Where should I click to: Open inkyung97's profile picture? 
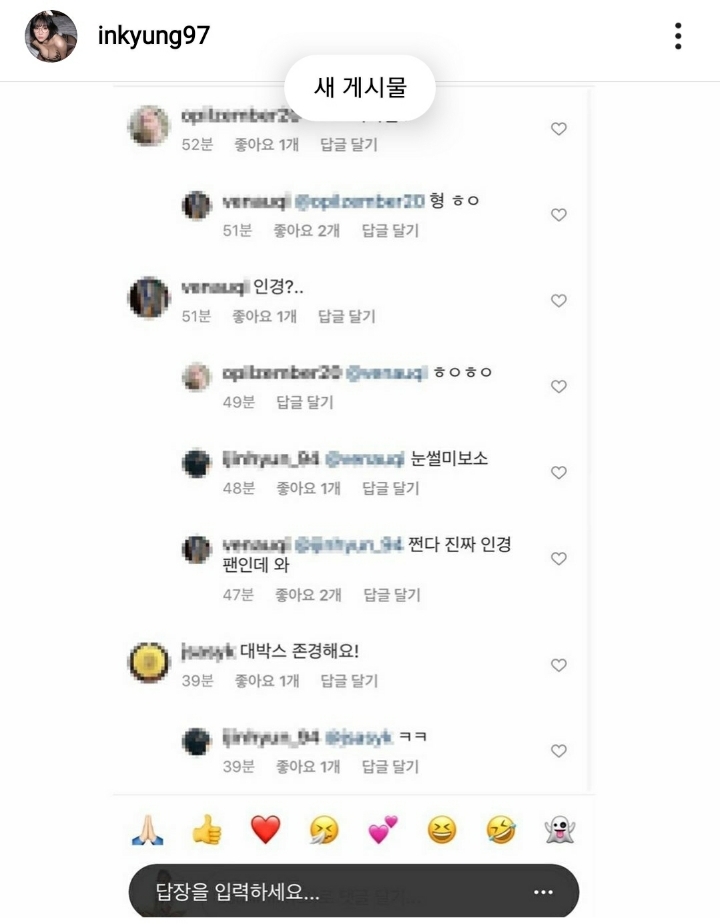(46, 33)
